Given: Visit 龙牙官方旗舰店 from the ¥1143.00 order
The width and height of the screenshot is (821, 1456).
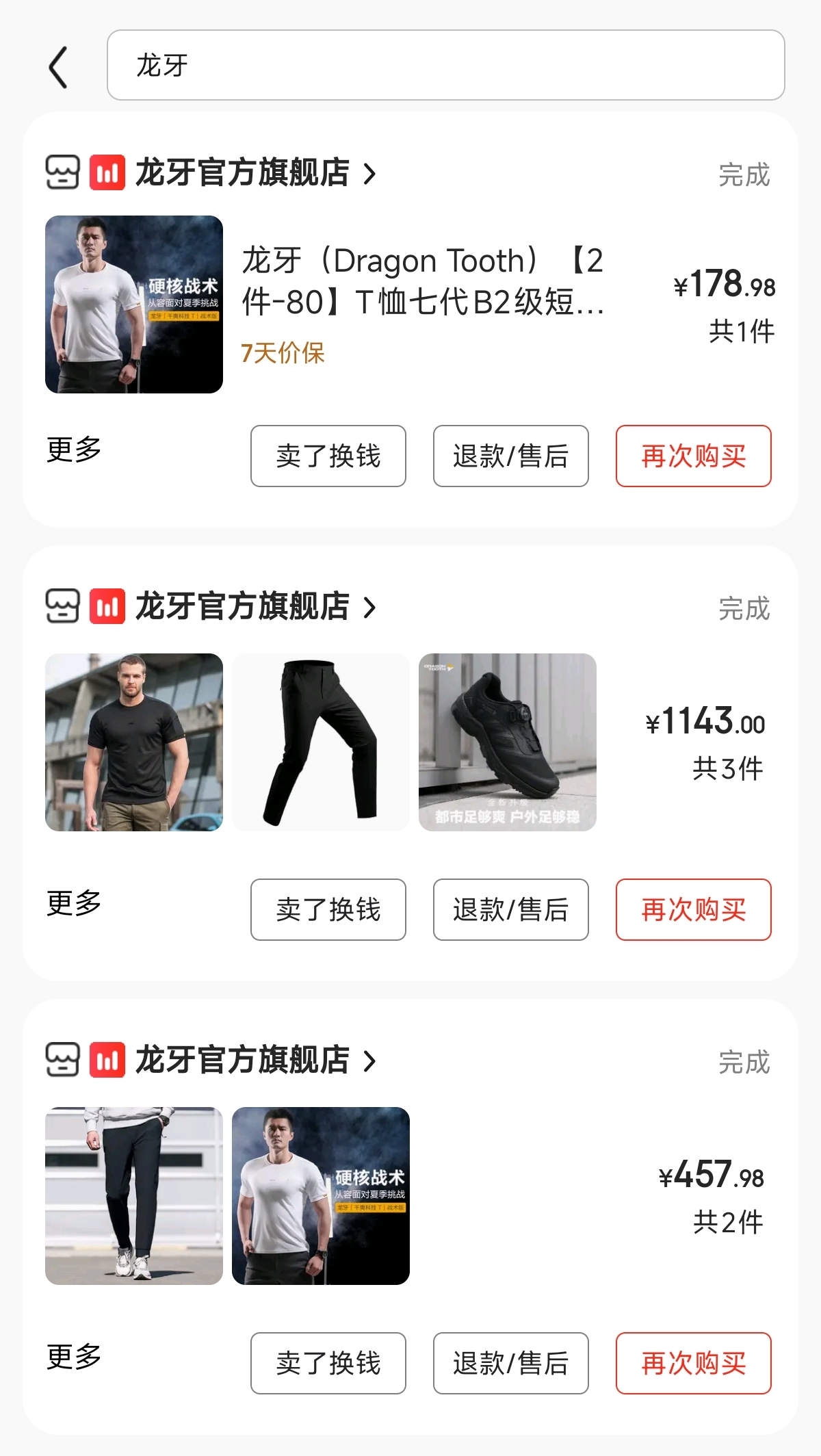Looking at the screenshot, I should (x=243, y=606).
